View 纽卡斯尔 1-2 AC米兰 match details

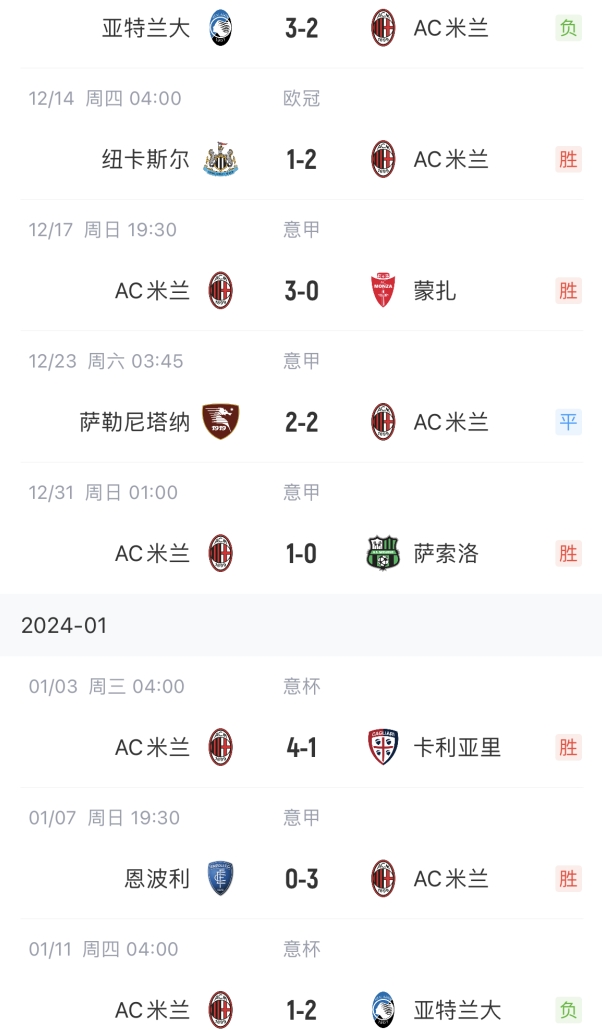tap(301, 159)
